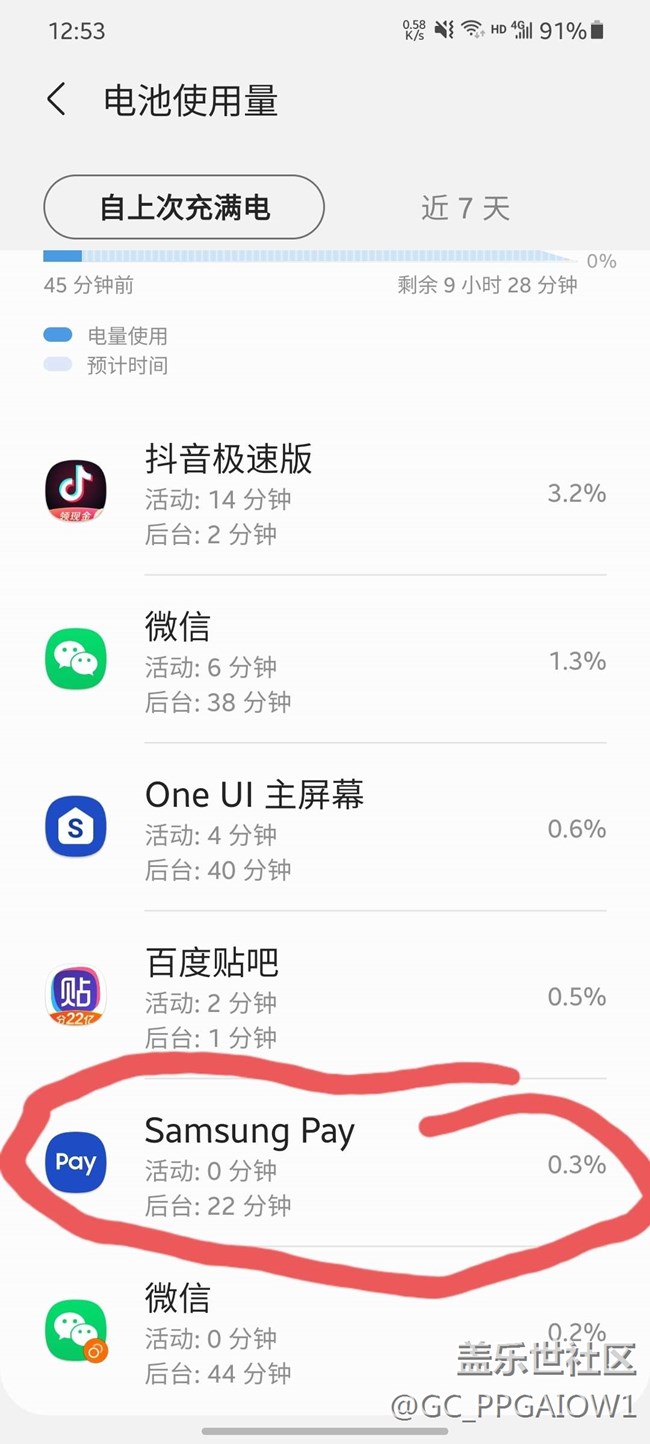Switch to the 近 7 天 tab
650x1444 pixels.
tap(465, 208)
